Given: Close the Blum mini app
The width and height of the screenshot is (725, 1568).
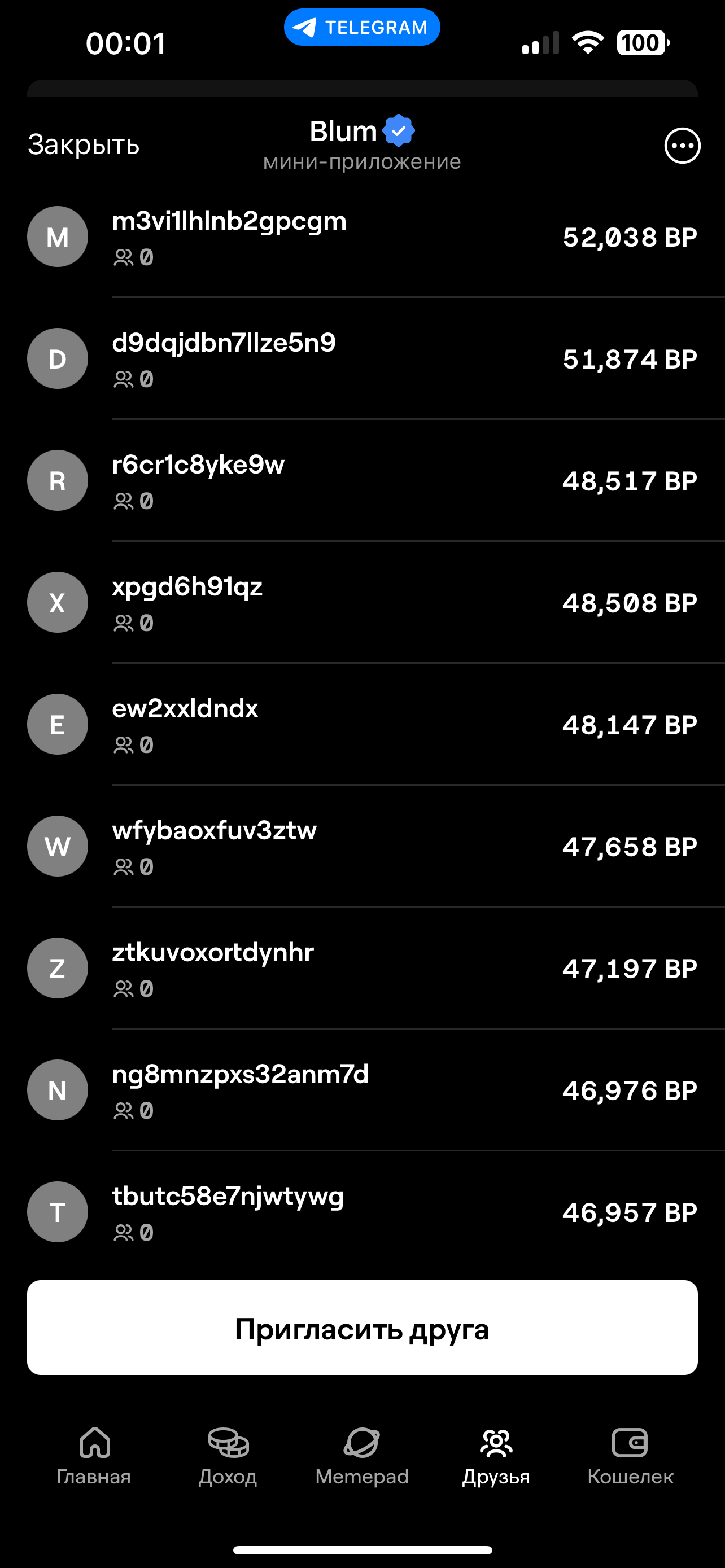Looking at the screenshot, I should click(x=84, y=145).
